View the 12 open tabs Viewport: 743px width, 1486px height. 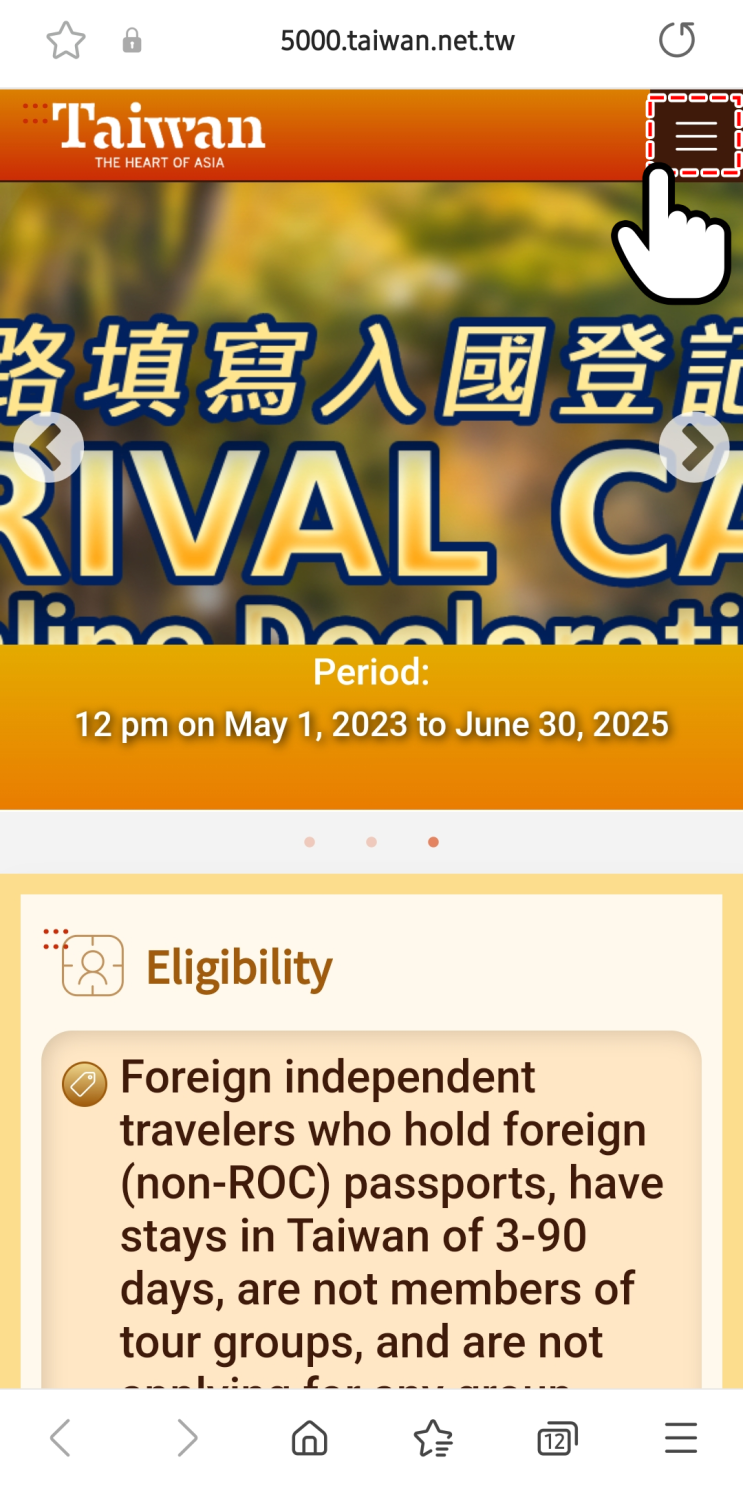click(x=557, y=1438)
